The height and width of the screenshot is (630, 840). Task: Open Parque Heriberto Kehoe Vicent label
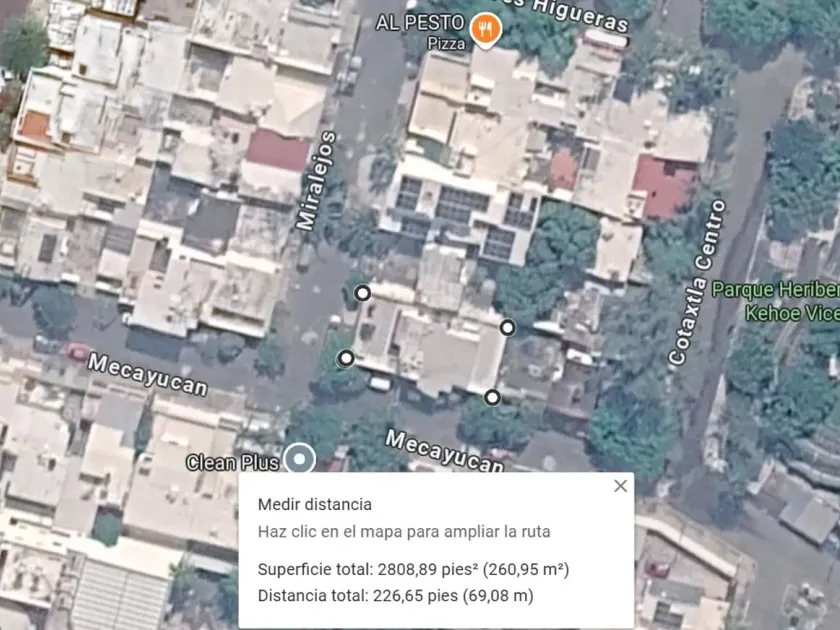775,302
